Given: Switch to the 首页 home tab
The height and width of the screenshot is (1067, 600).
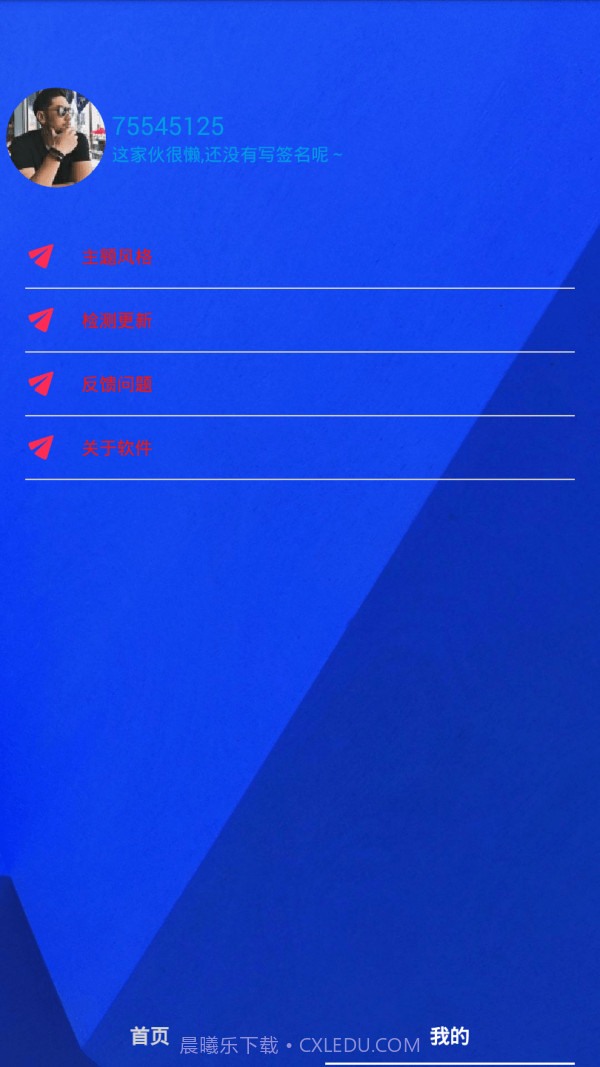Looking at the screenshot, I should tap(150, 1037).
